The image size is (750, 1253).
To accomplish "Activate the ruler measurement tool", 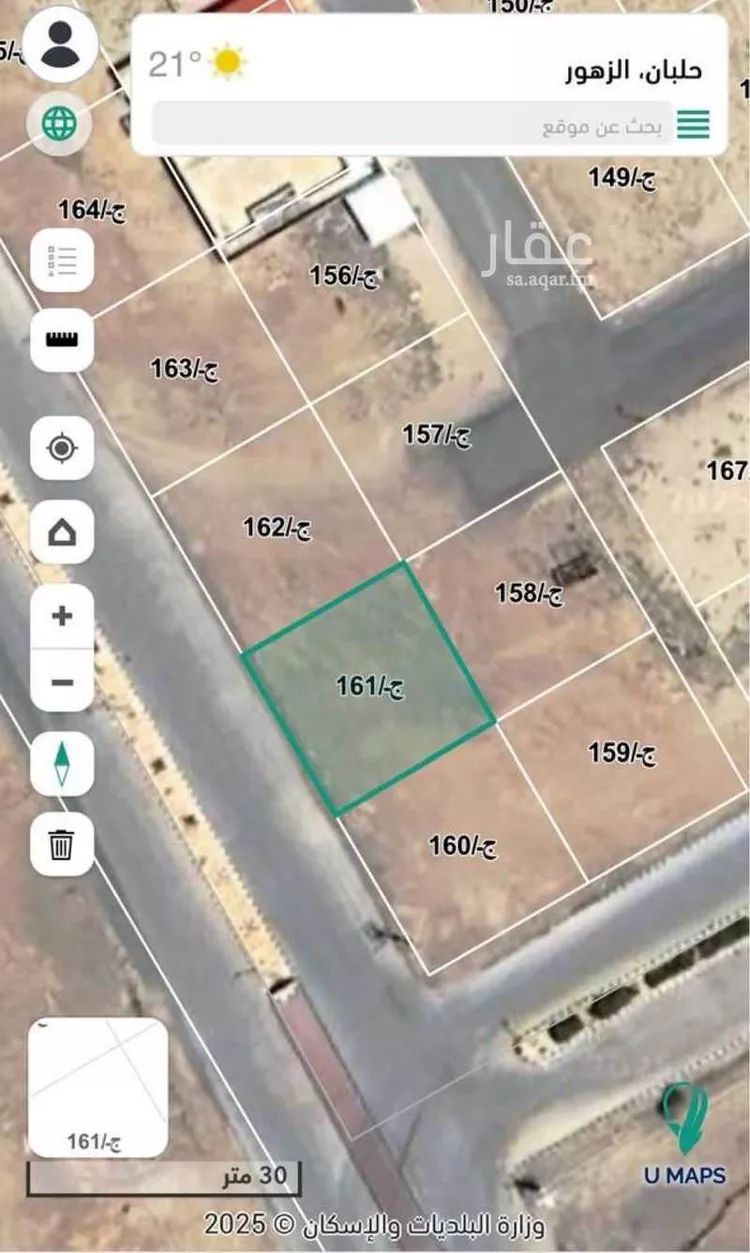I will coord(62,340).
